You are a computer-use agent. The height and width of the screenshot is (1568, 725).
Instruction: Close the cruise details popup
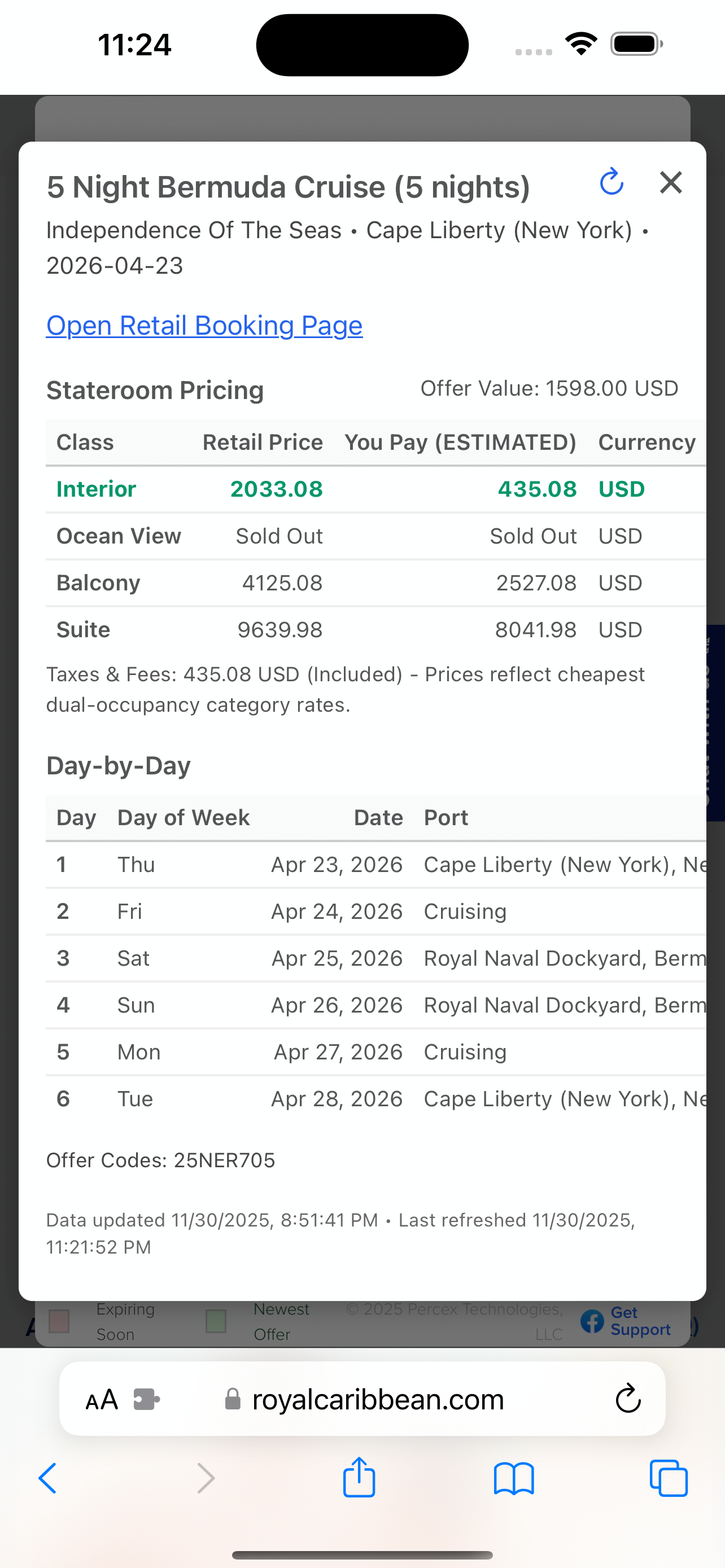coord(671,182)
